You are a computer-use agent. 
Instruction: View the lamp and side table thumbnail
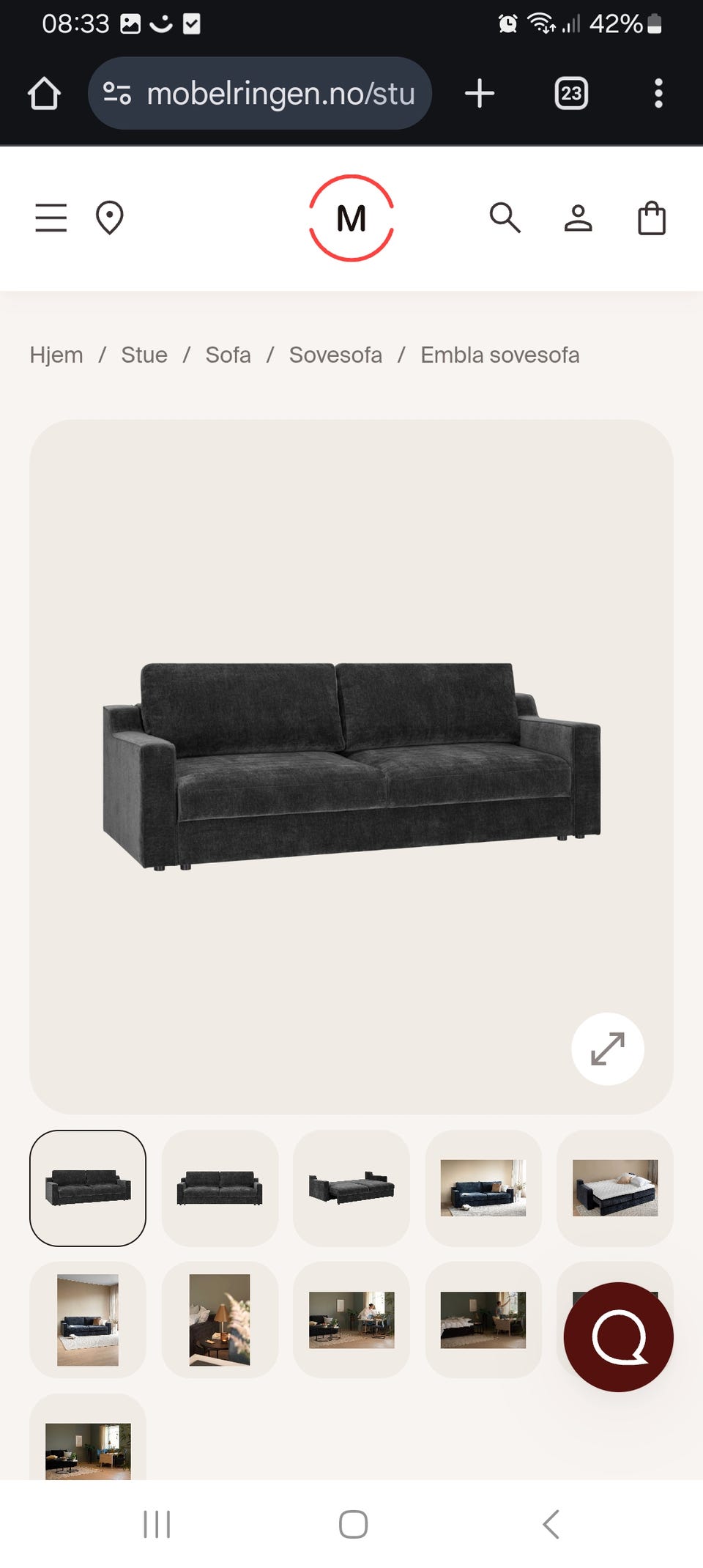point(220,1320)
